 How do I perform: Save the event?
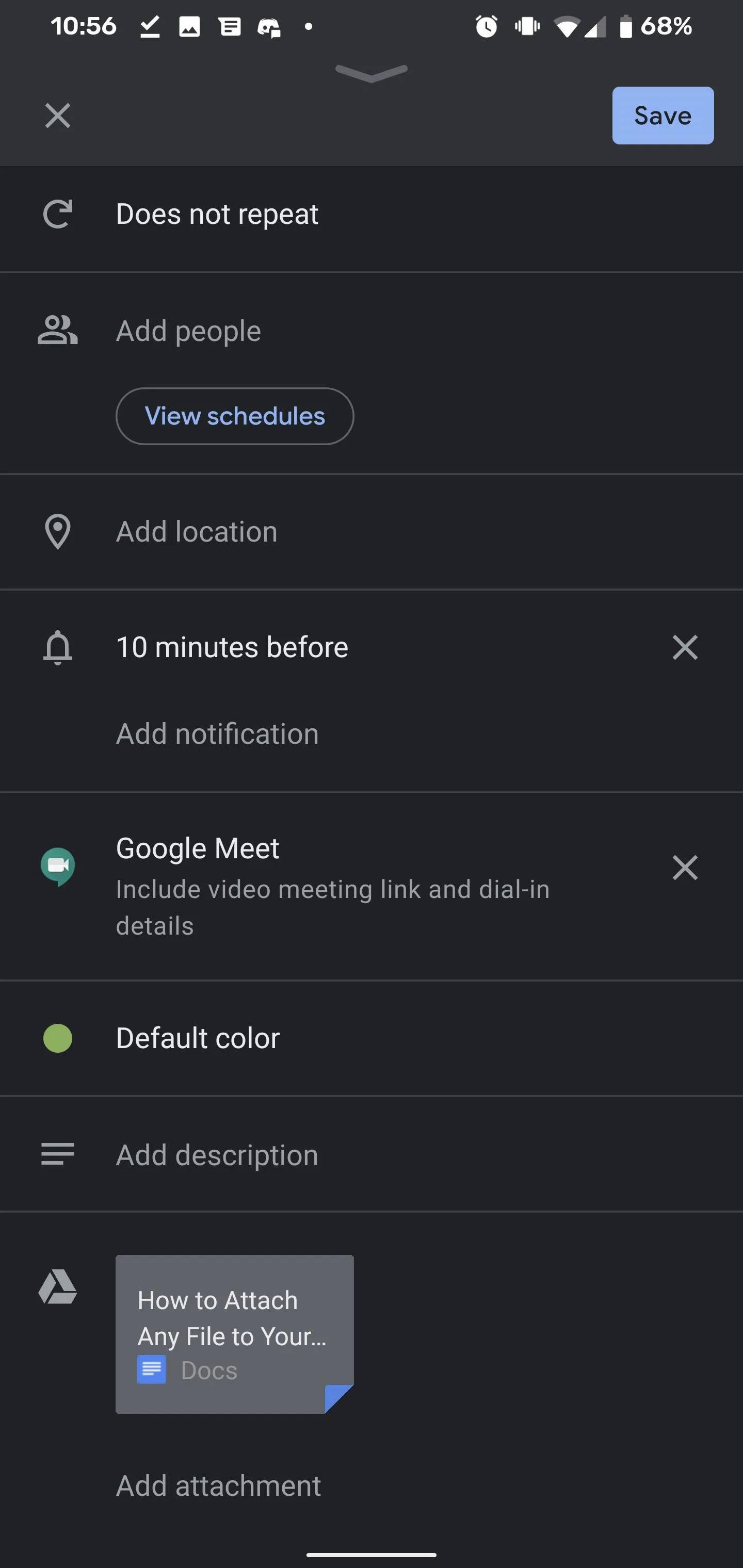coord(663,116)
